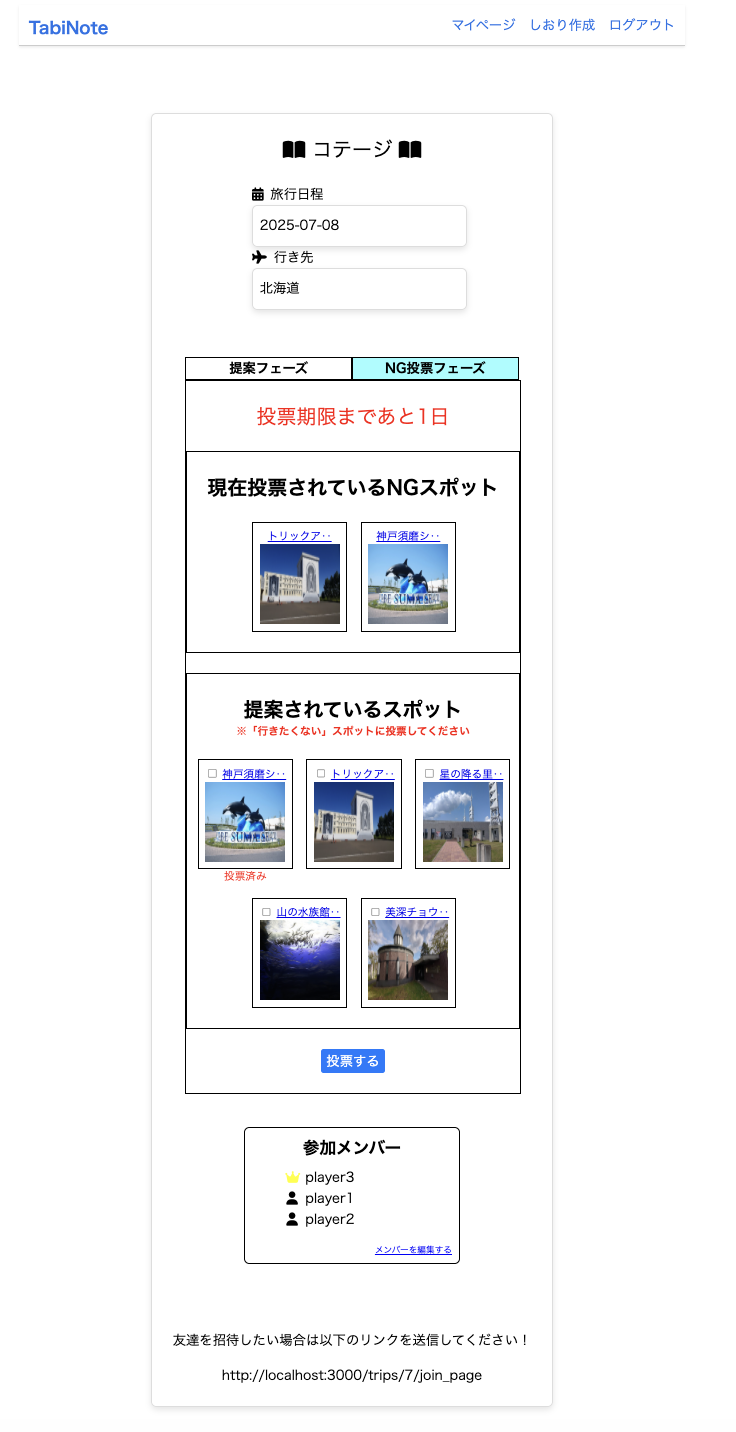
Task: Open the 山の水族館‥ spot link
Action: (x=308, y=912)
